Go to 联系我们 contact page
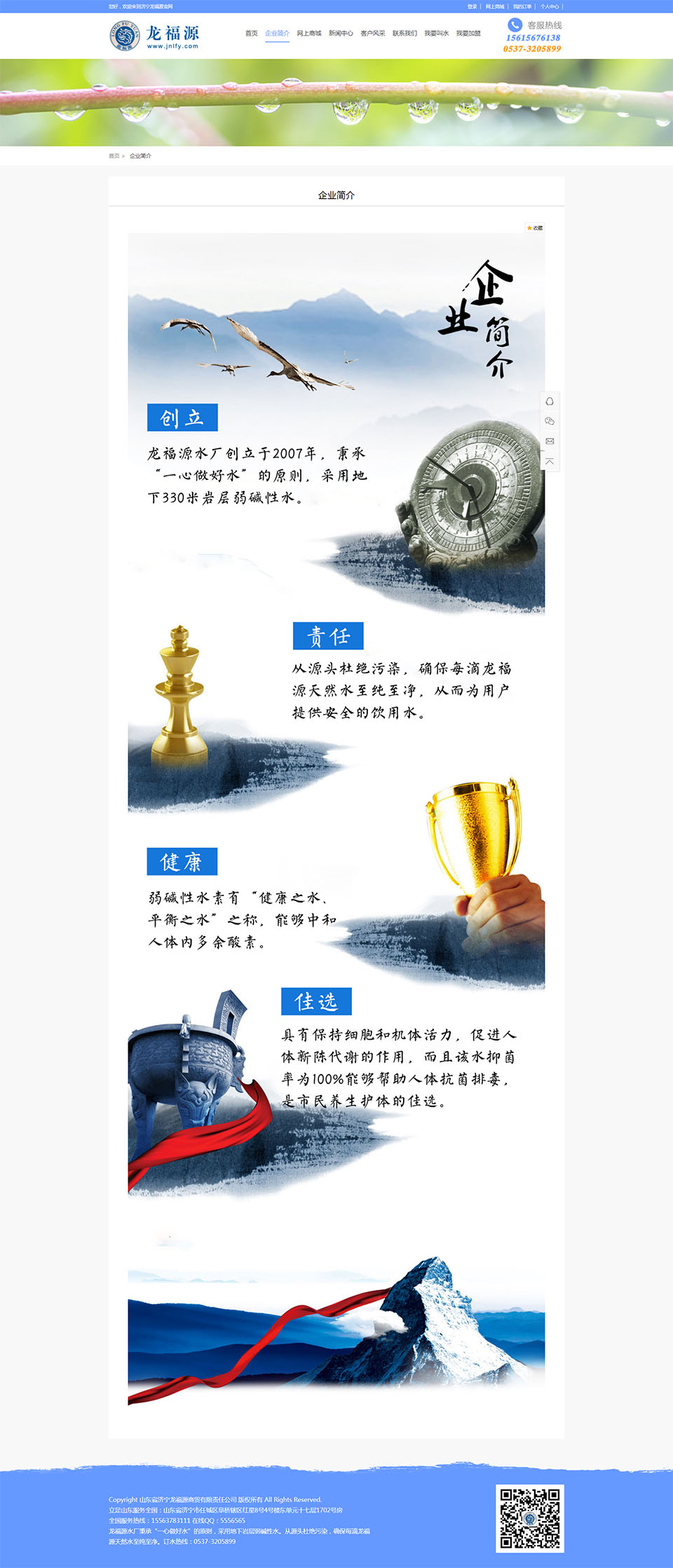Image resolution: width=673 pixels, height=1568 pixels. (405, 33)
